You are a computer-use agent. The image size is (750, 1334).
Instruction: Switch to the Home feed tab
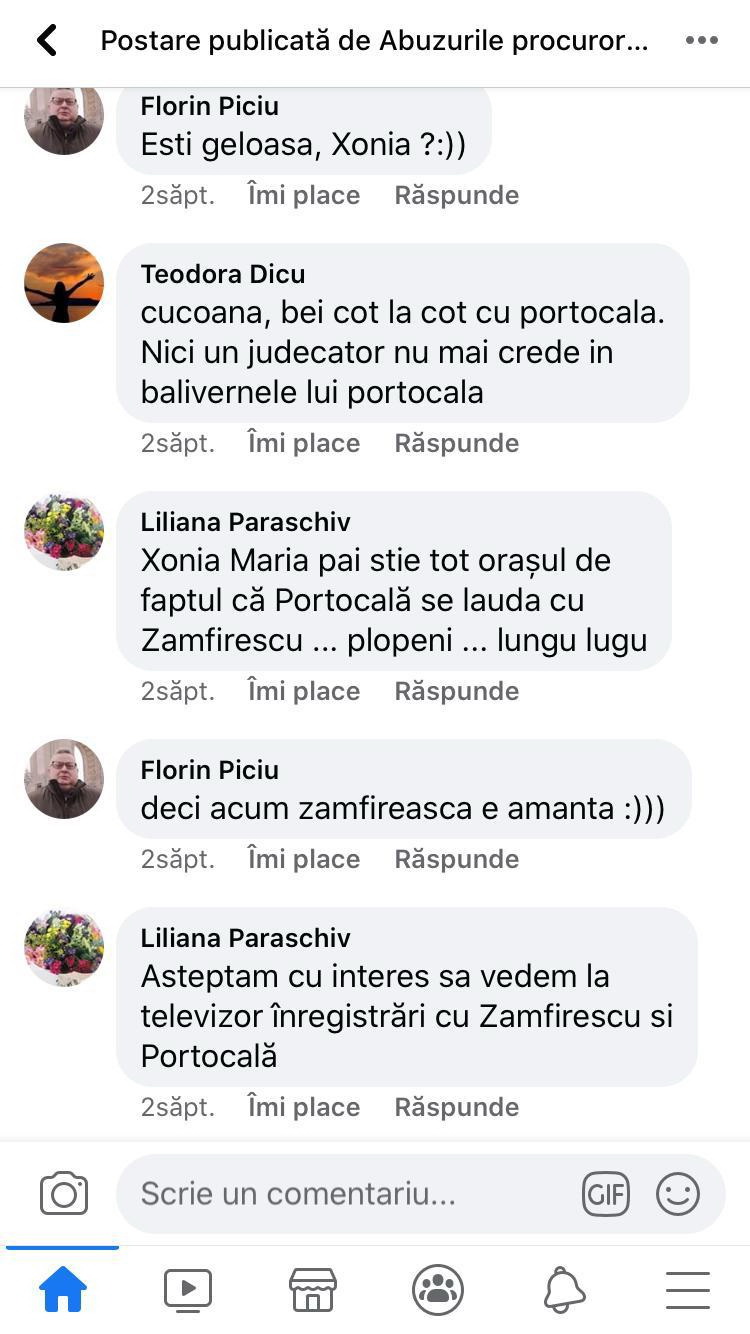coord(63,1290)
